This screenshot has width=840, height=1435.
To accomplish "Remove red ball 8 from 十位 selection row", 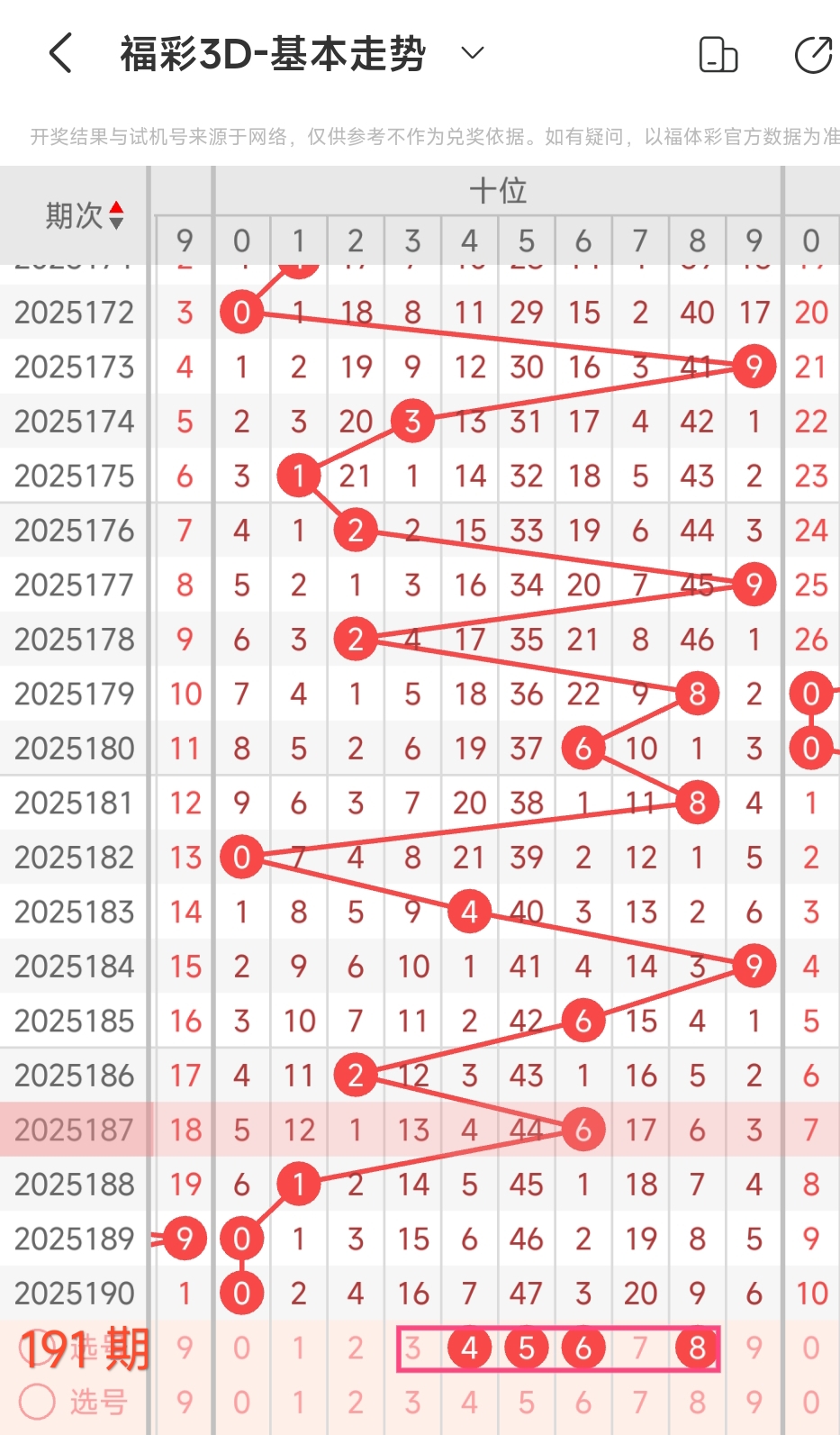I will pyautogui.click(x=697, y=1348).
